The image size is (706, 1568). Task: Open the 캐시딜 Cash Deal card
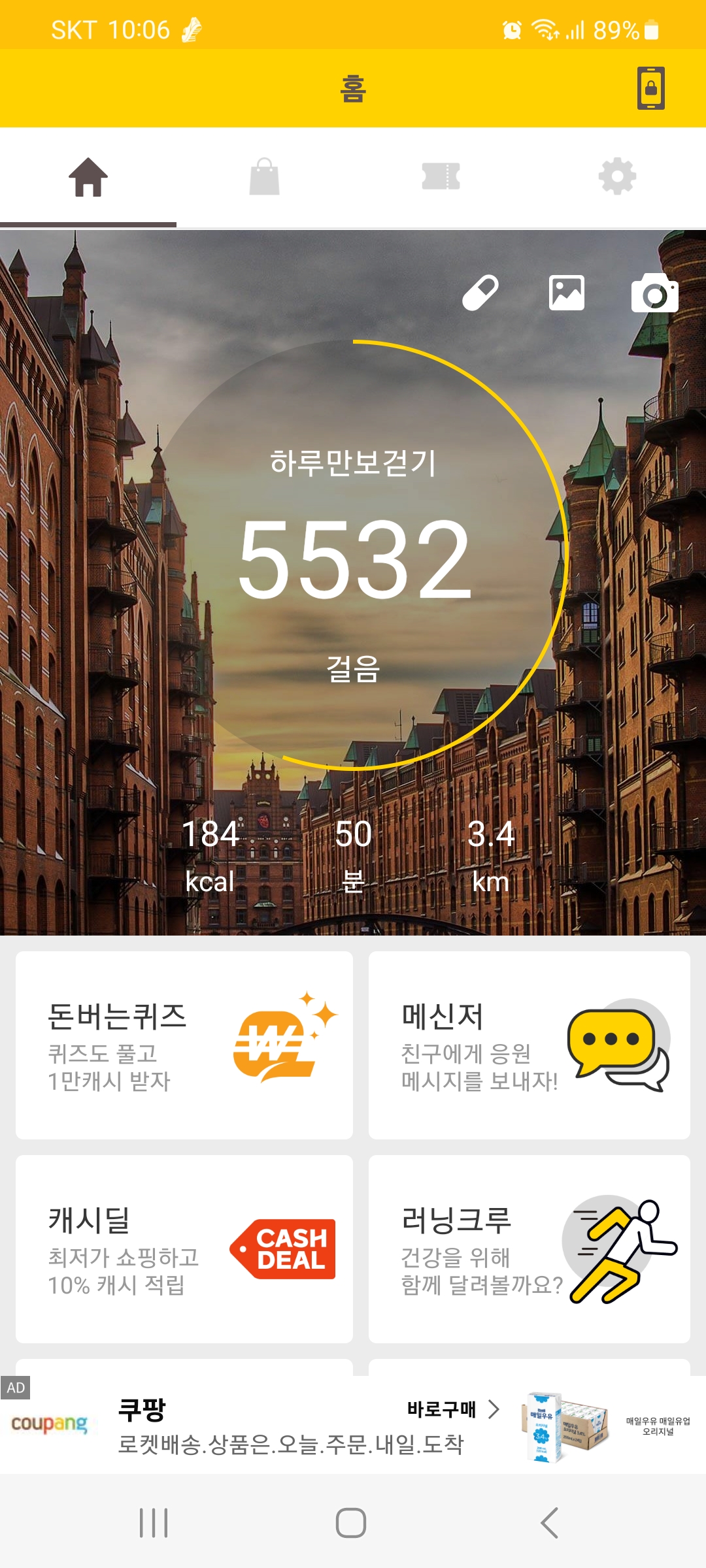click(x=184, y=1249)
